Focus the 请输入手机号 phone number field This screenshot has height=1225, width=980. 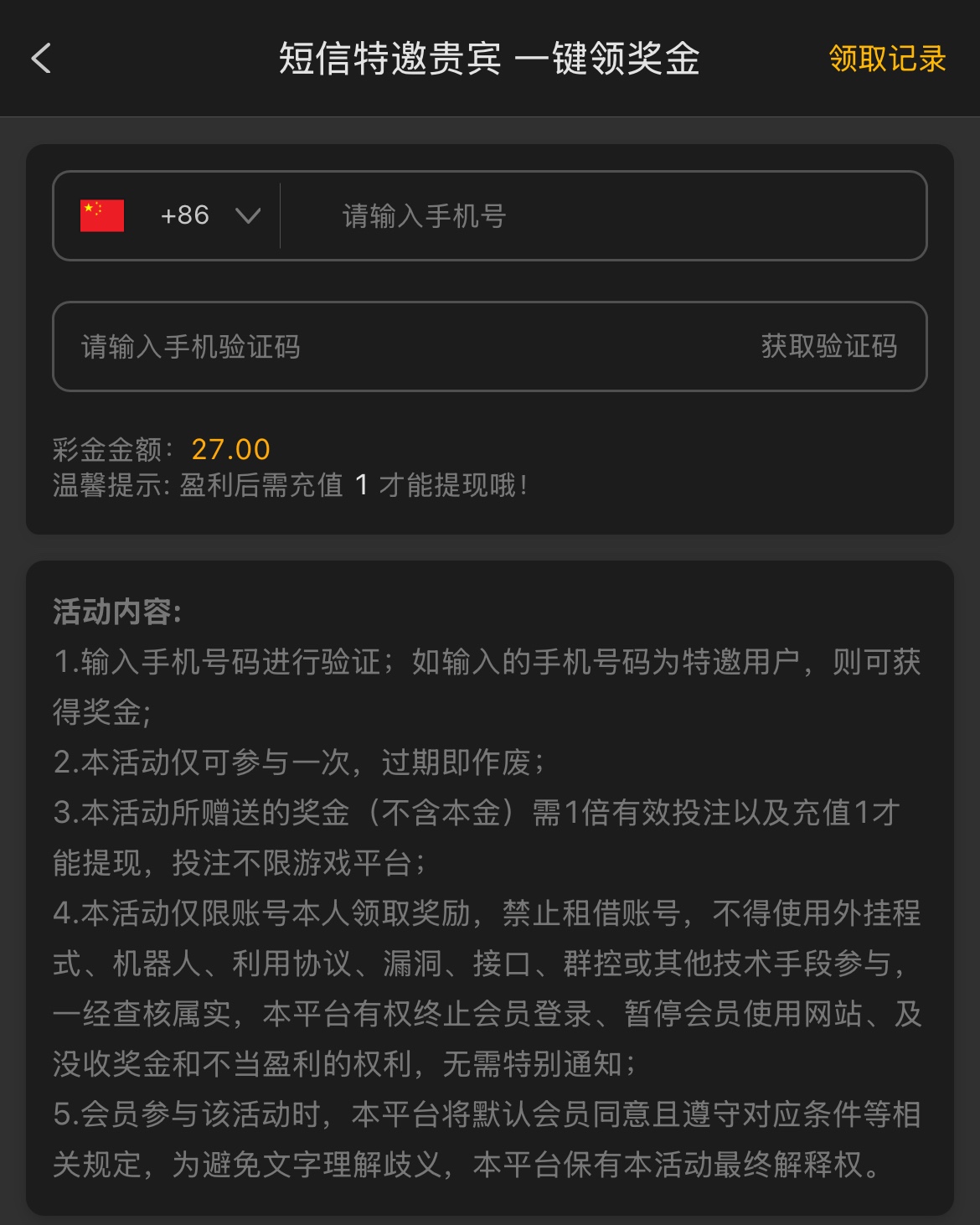point(603,216)
